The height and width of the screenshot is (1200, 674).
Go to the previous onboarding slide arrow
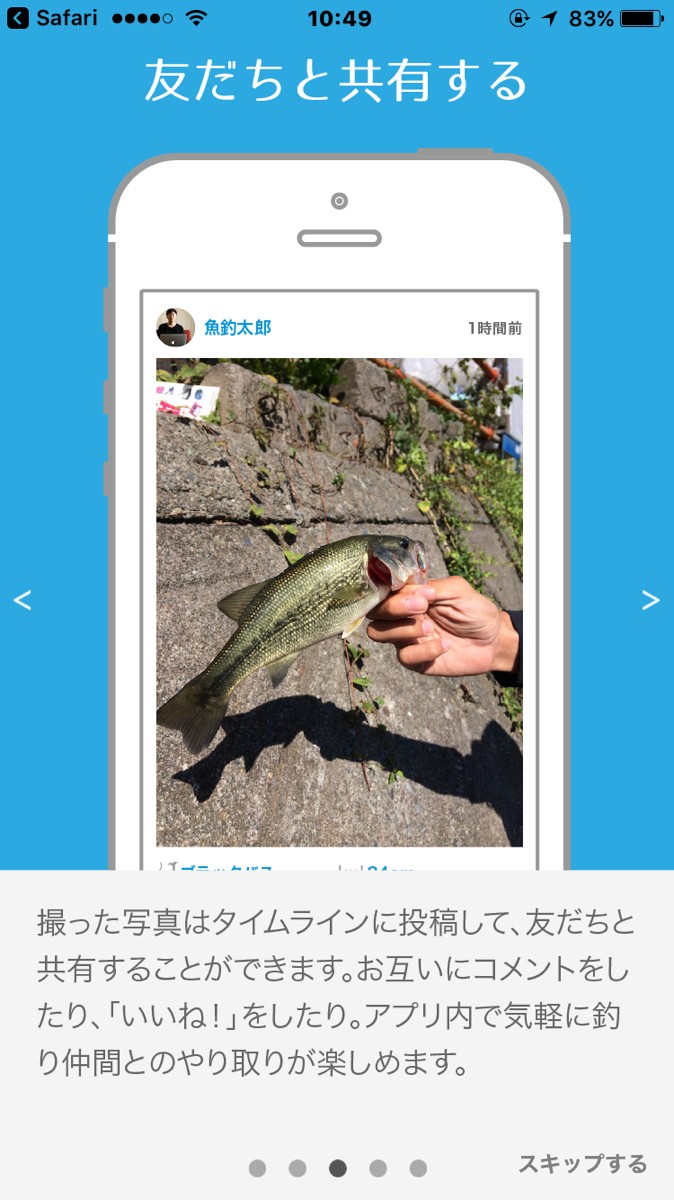coord(22,600)
